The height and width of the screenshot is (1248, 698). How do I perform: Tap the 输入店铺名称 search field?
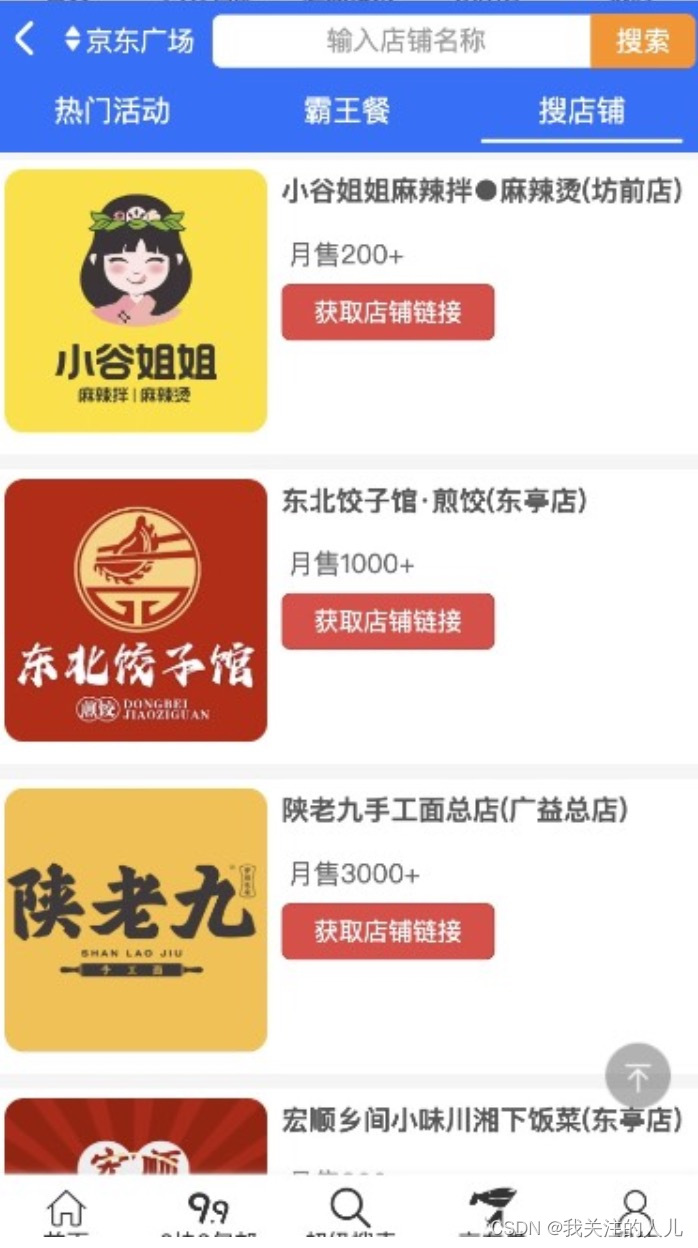click(x=404, y=41)
